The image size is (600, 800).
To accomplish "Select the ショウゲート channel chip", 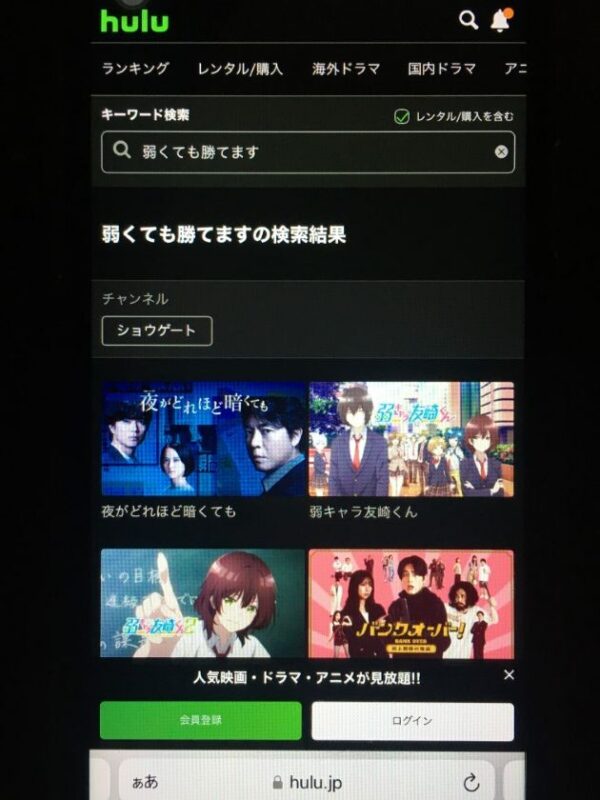I will click(x=157, y=330).
